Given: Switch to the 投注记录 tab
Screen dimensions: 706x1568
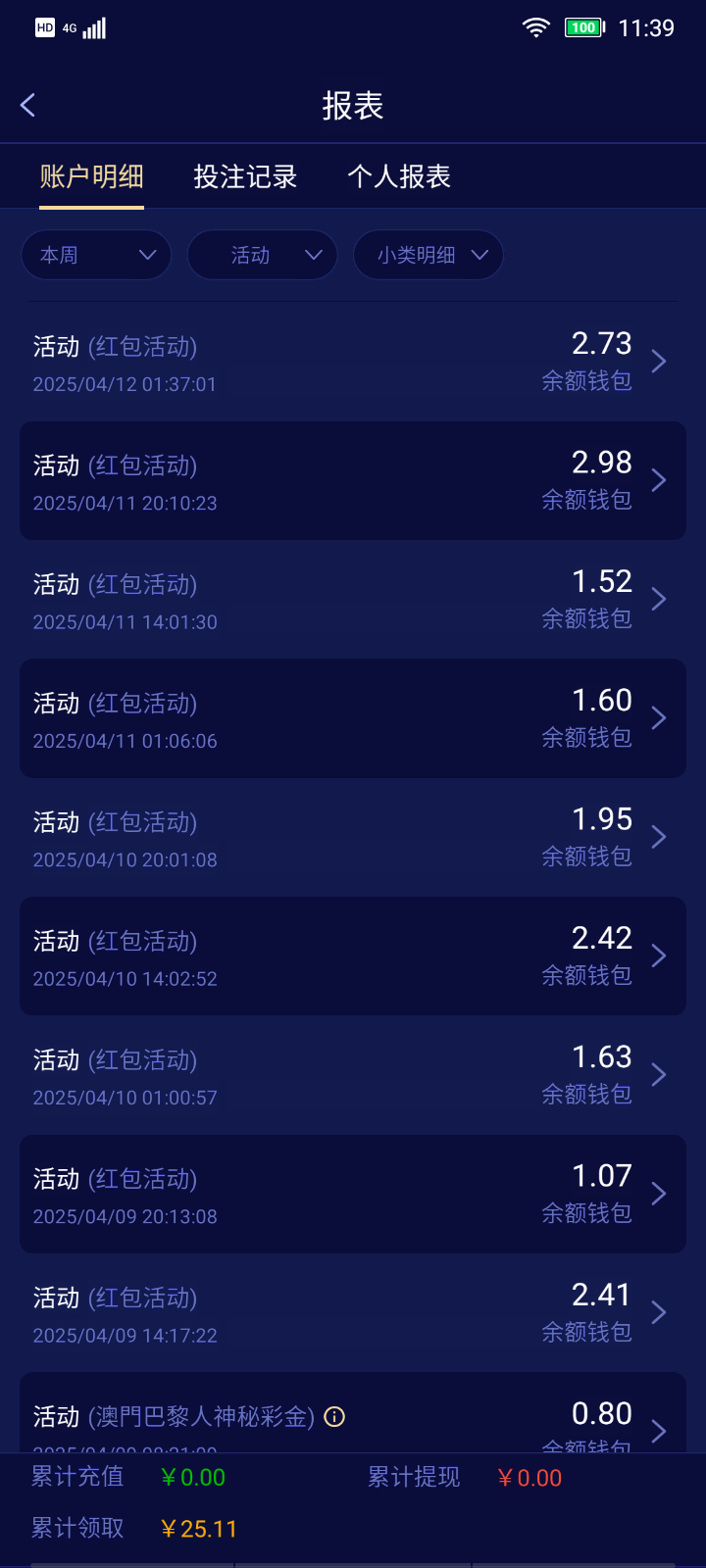Looking at the screenshot, I should pos(245,176).
